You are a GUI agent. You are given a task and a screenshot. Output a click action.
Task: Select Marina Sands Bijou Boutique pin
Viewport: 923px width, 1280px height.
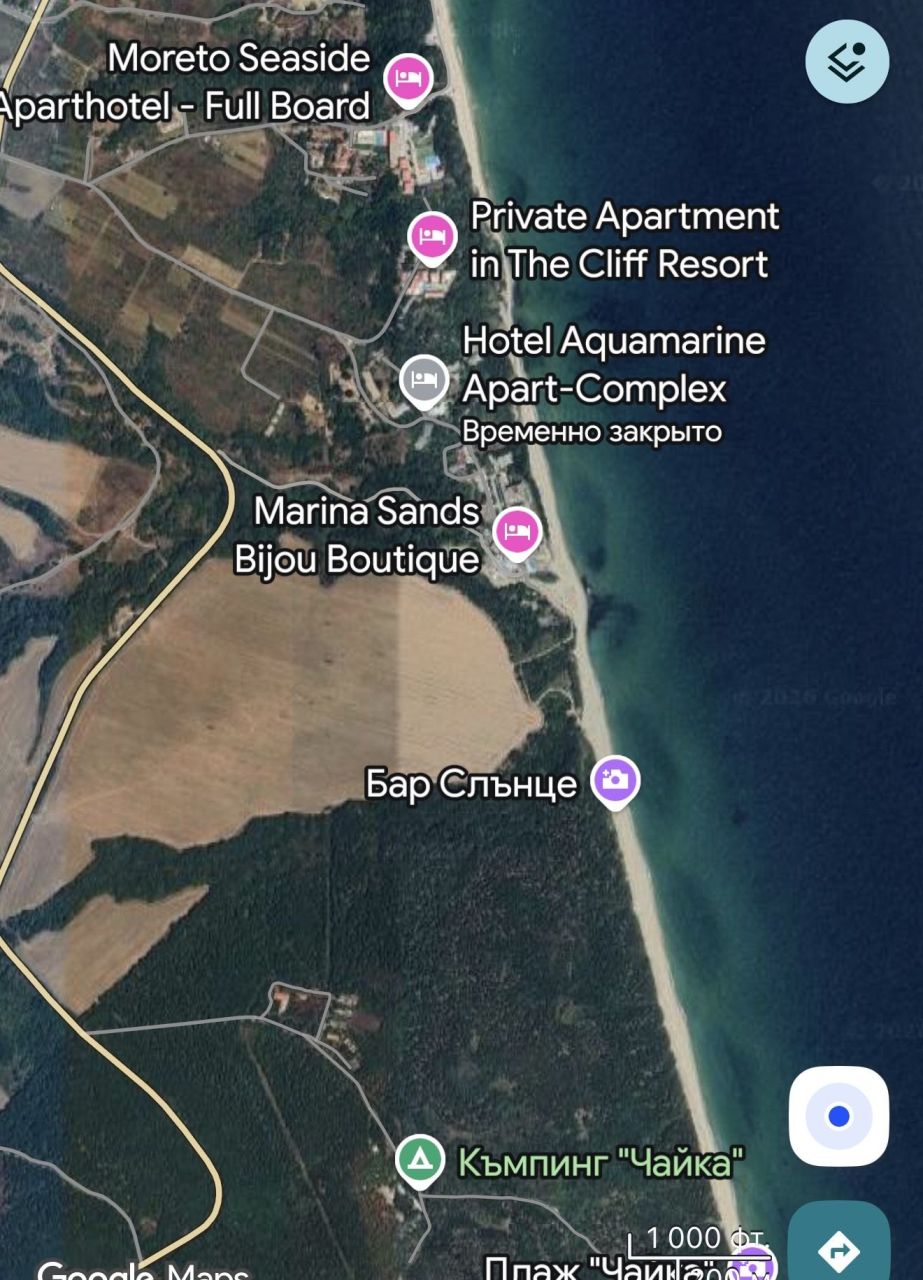516,531
